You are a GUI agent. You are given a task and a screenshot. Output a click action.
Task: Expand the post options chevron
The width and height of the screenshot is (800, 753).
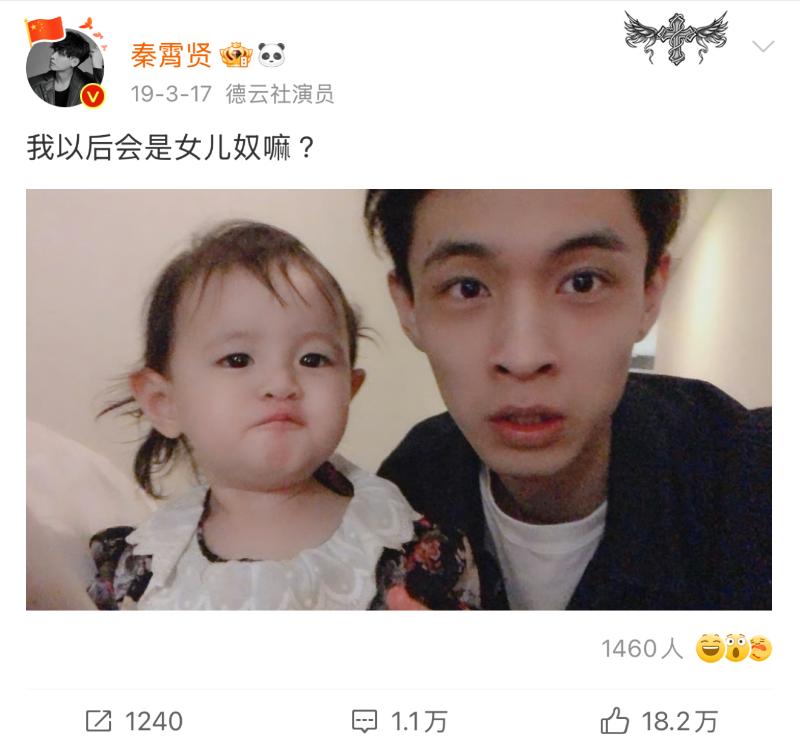pos(763,47)
